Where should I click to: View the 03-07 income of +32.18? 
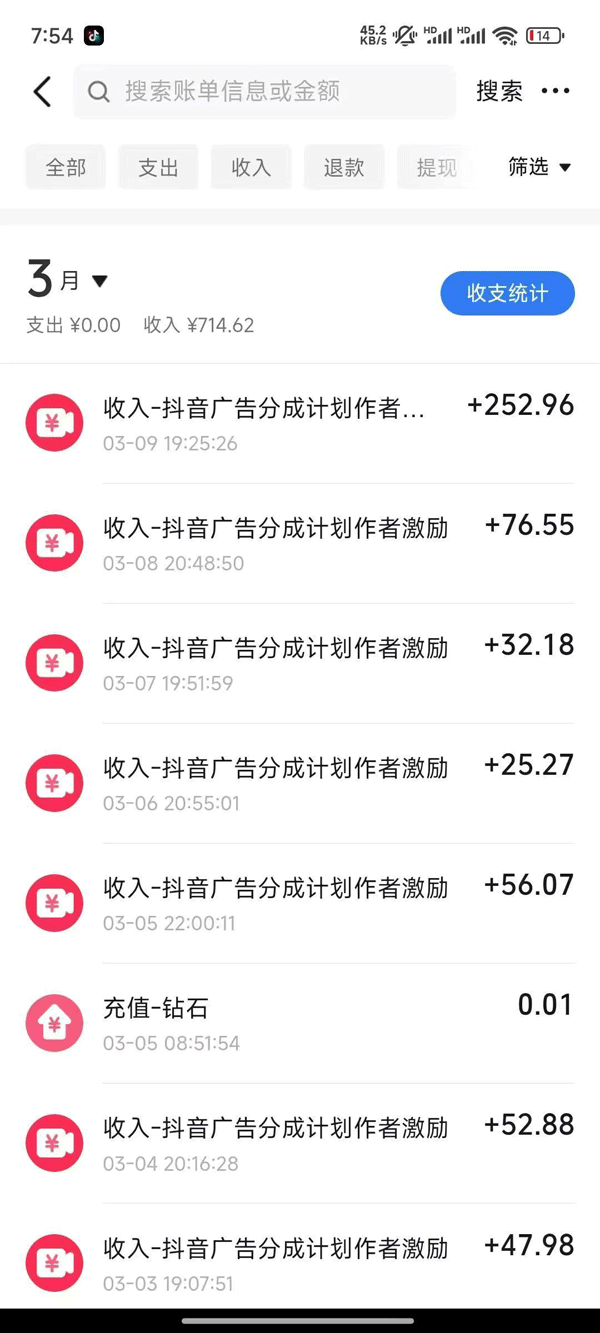(x=300, y=663)
